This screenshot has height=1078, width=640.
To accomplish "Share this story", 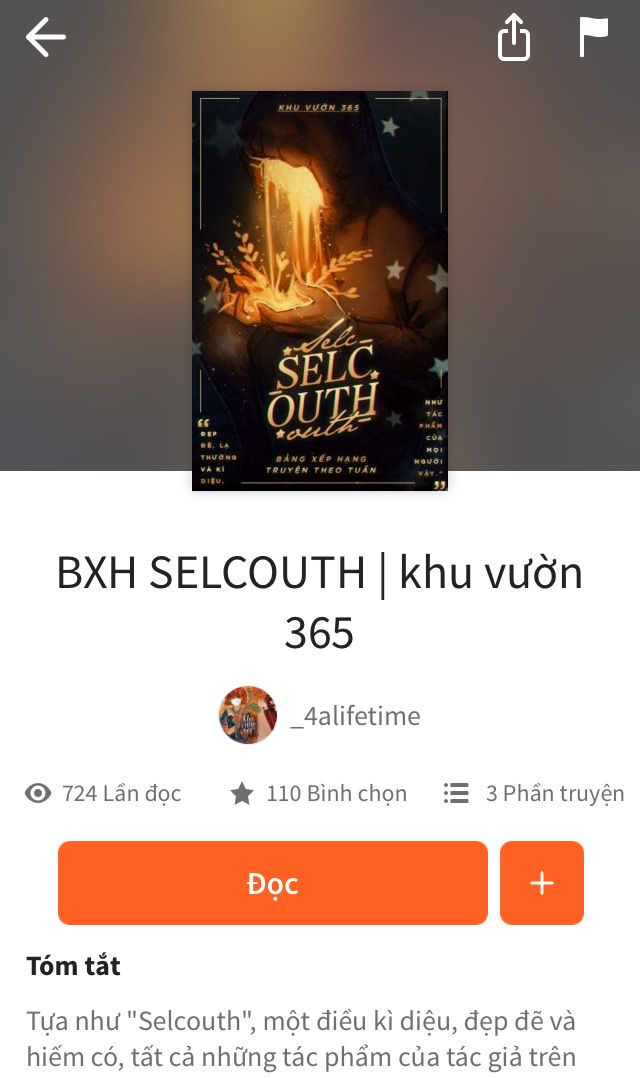I will tap(514, 38).
